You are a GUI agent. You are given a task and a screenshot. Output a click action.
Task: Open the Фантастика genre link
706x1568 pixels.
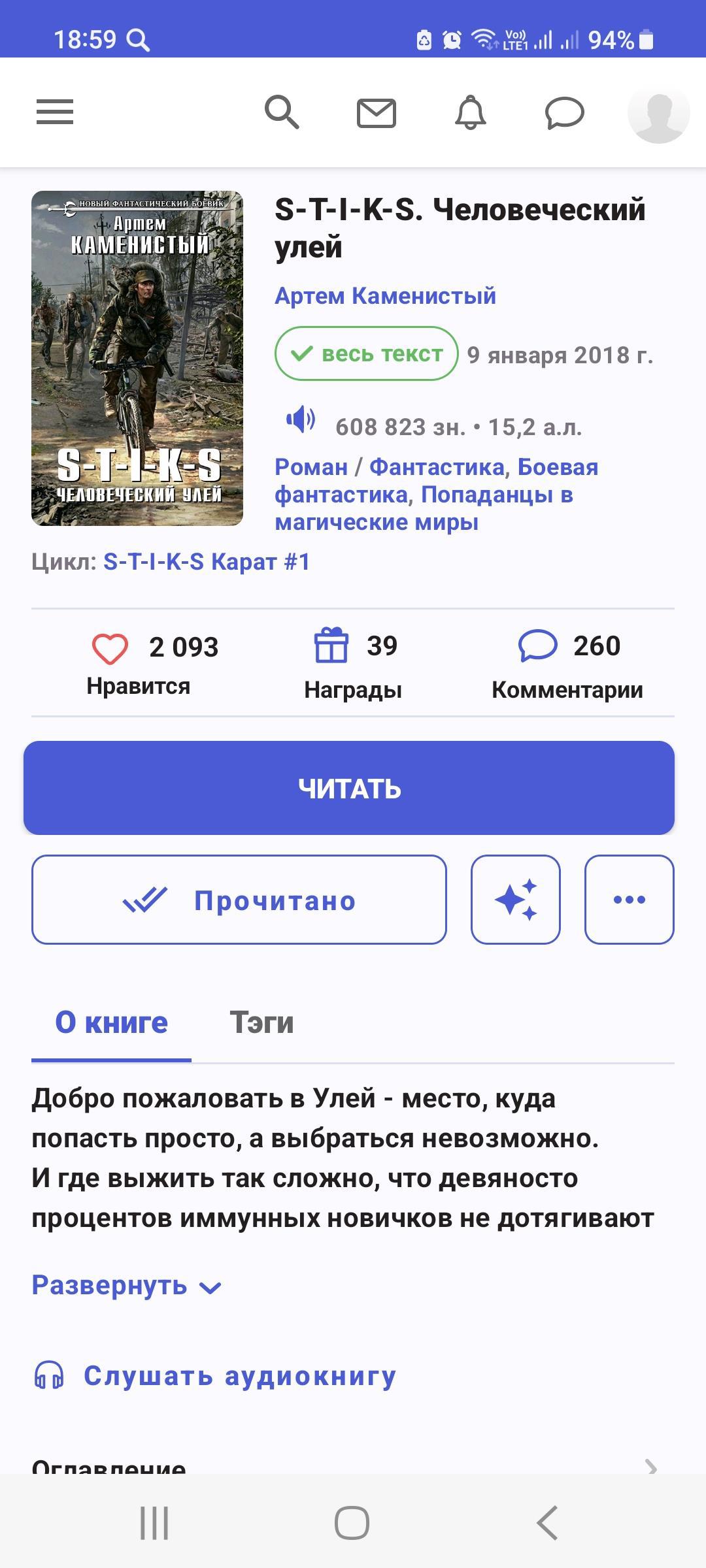(437, 467)
